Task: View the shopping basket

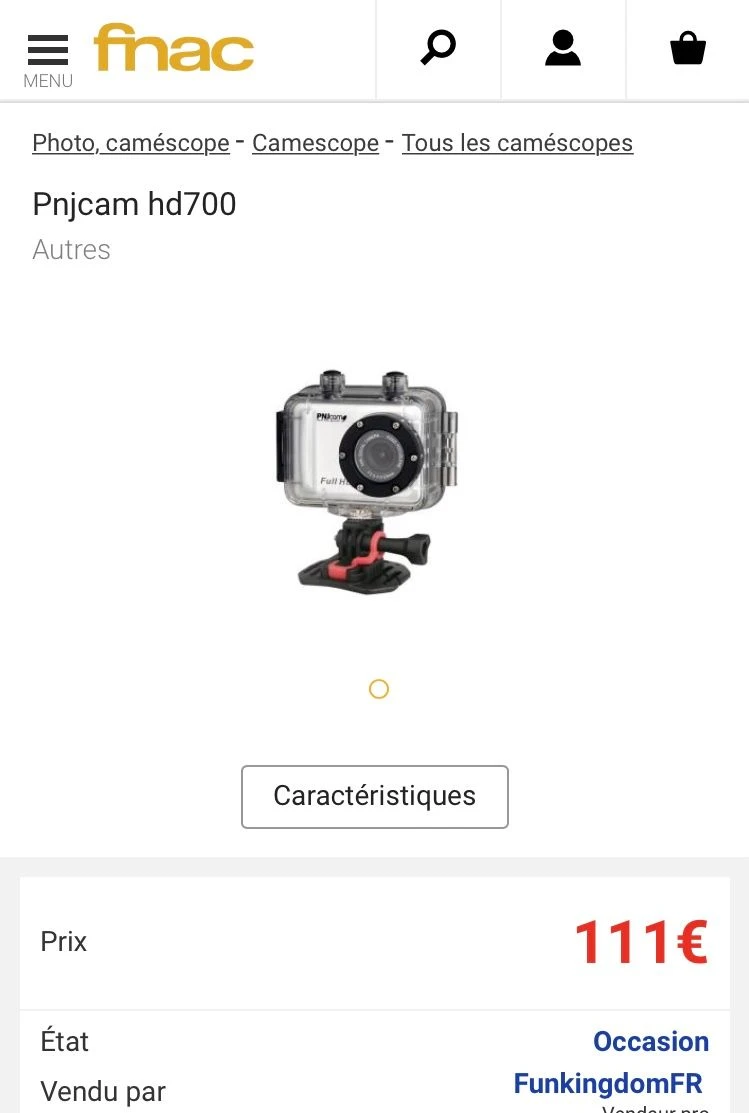Action: click(688, 48)
